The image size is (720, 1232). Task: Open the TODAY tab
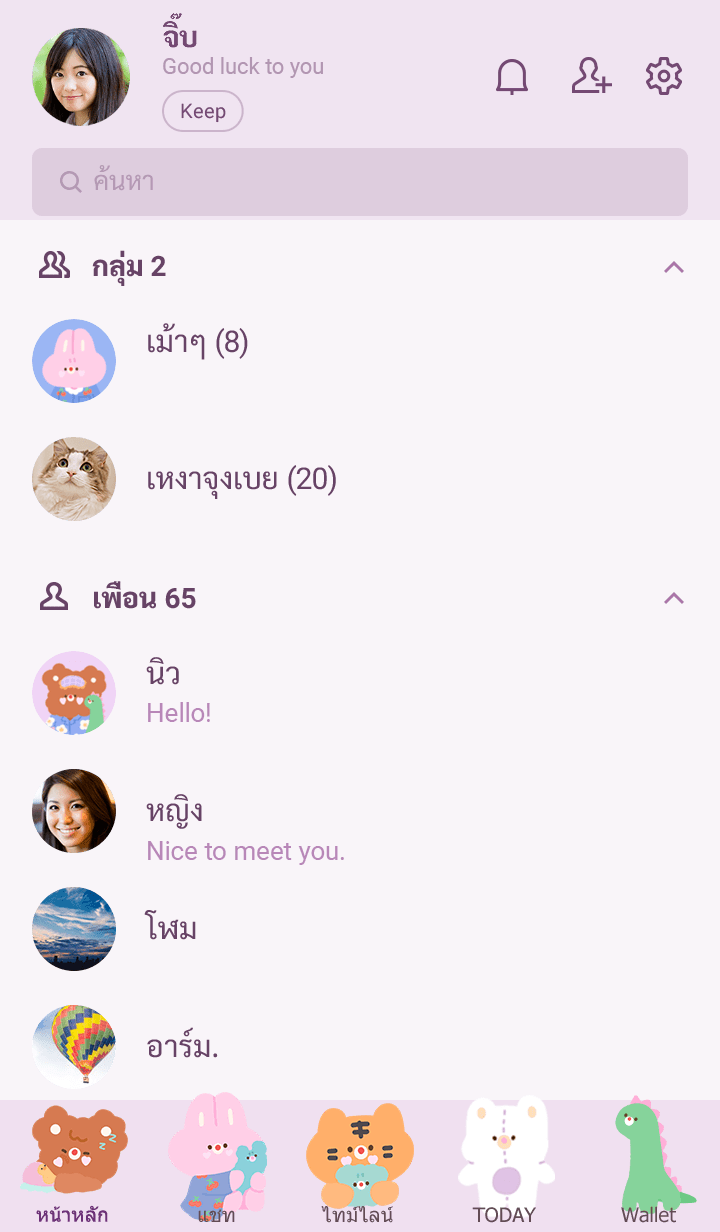[x=504, y=1166]
